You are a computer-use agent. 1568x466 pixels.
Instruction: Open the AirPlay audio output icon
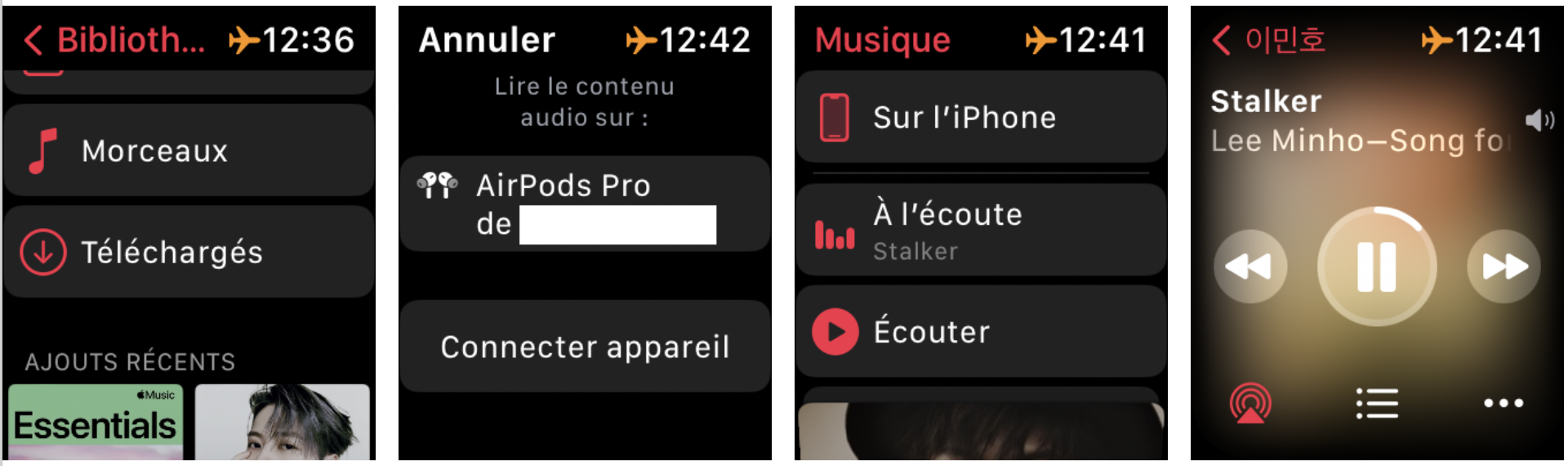point(1250,403)
